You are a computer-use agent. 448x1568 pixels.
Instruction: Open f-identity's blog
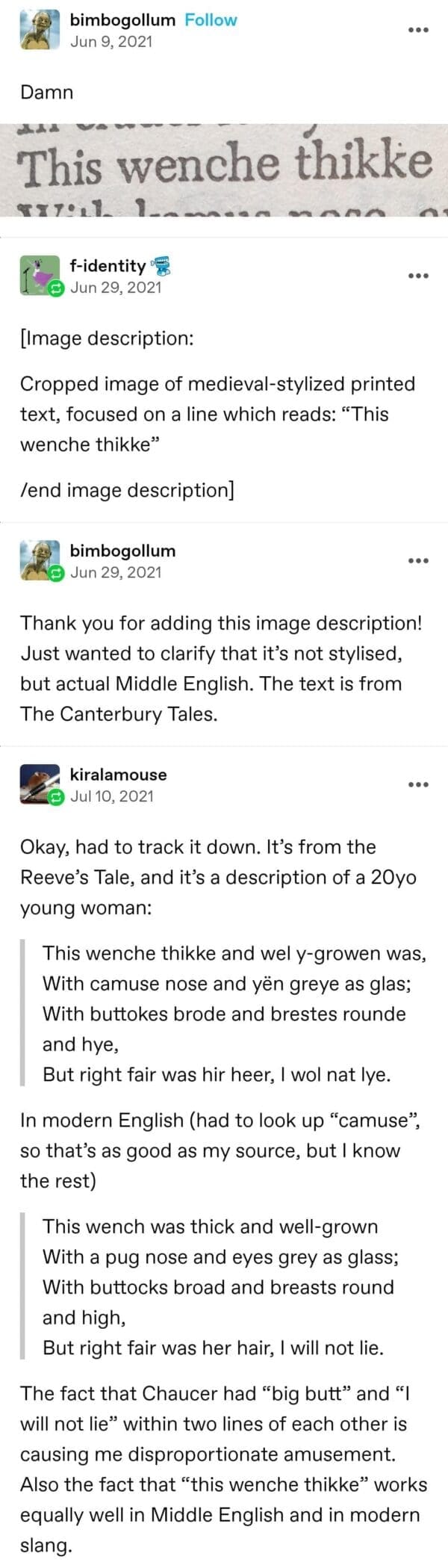(108, 266)
